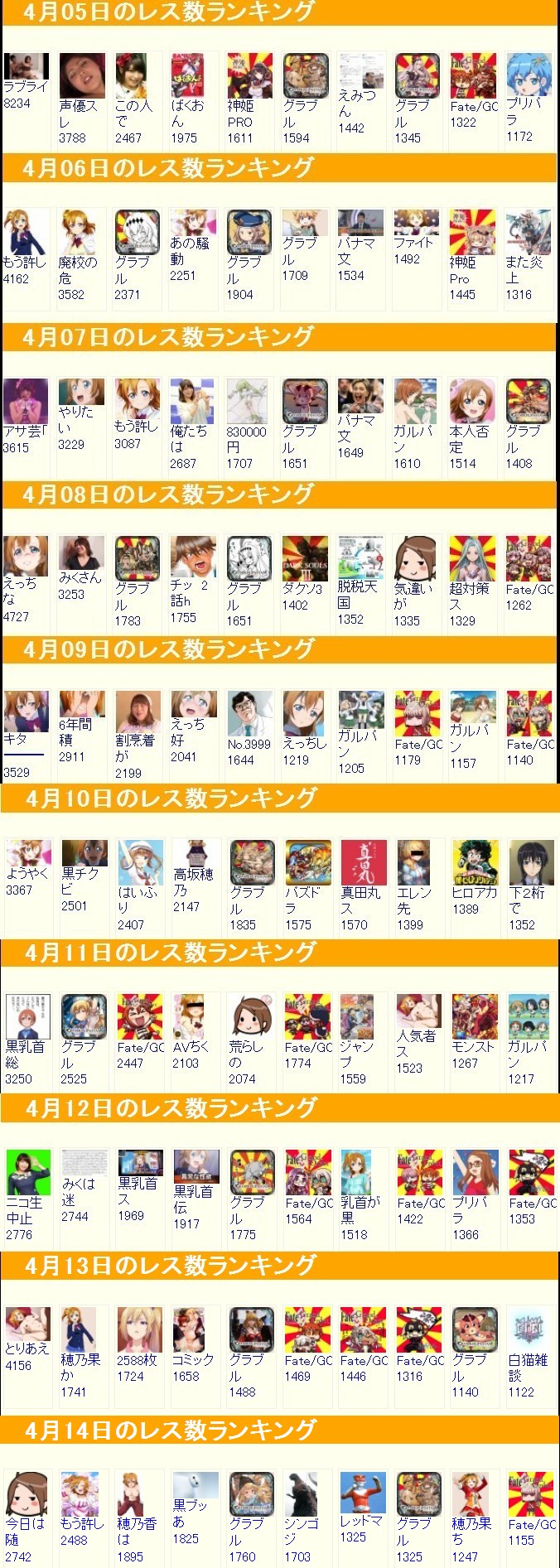Open the 声優スレ thread with 3788 replies
Viewport: 560px width, 1568px height.
click(x=82, y=99)
